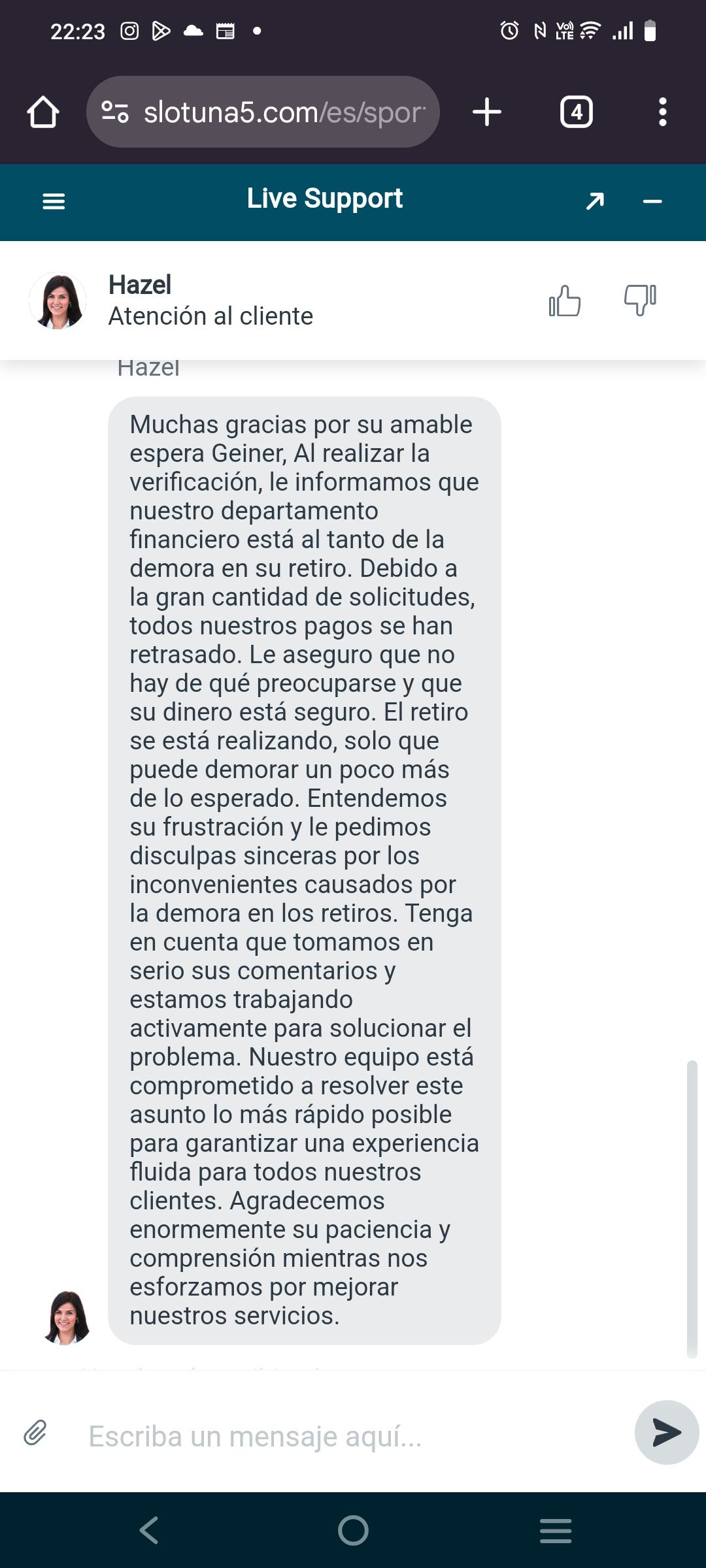Image resolution: width=706 pixels, height=1568 pixels.
Task: Send the chat message
Action: tap(666, 1432)
